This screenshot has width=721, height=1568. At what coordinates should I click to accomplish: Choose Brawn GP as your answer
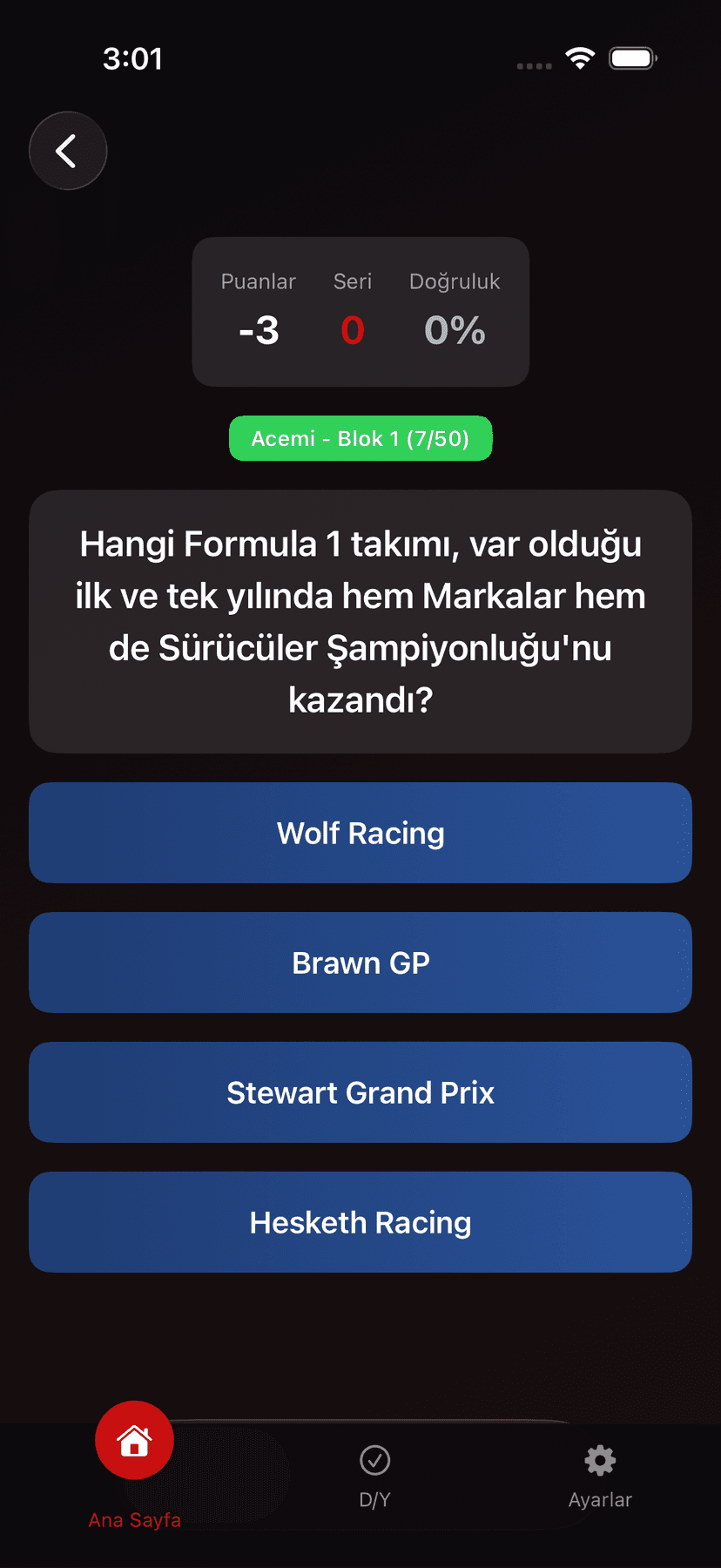click(x=360, y=962)
